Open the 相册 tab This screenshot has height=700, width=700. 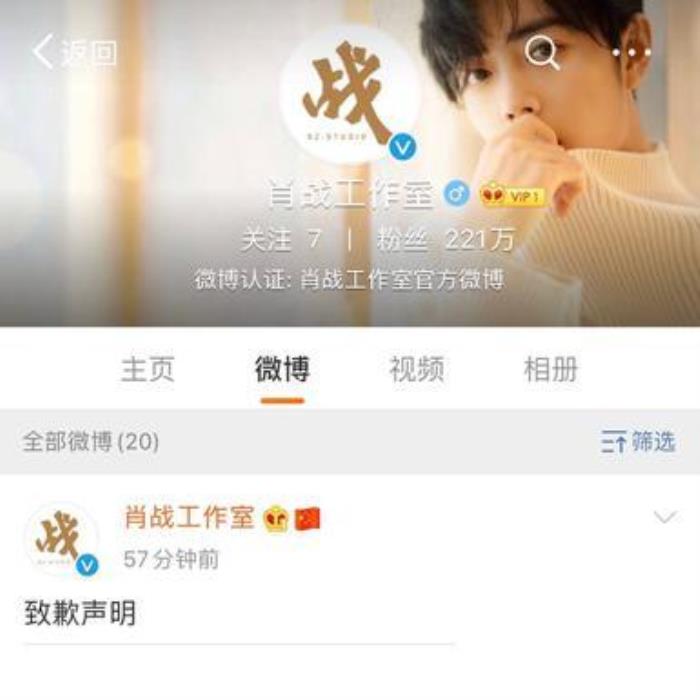click(551, 369)
